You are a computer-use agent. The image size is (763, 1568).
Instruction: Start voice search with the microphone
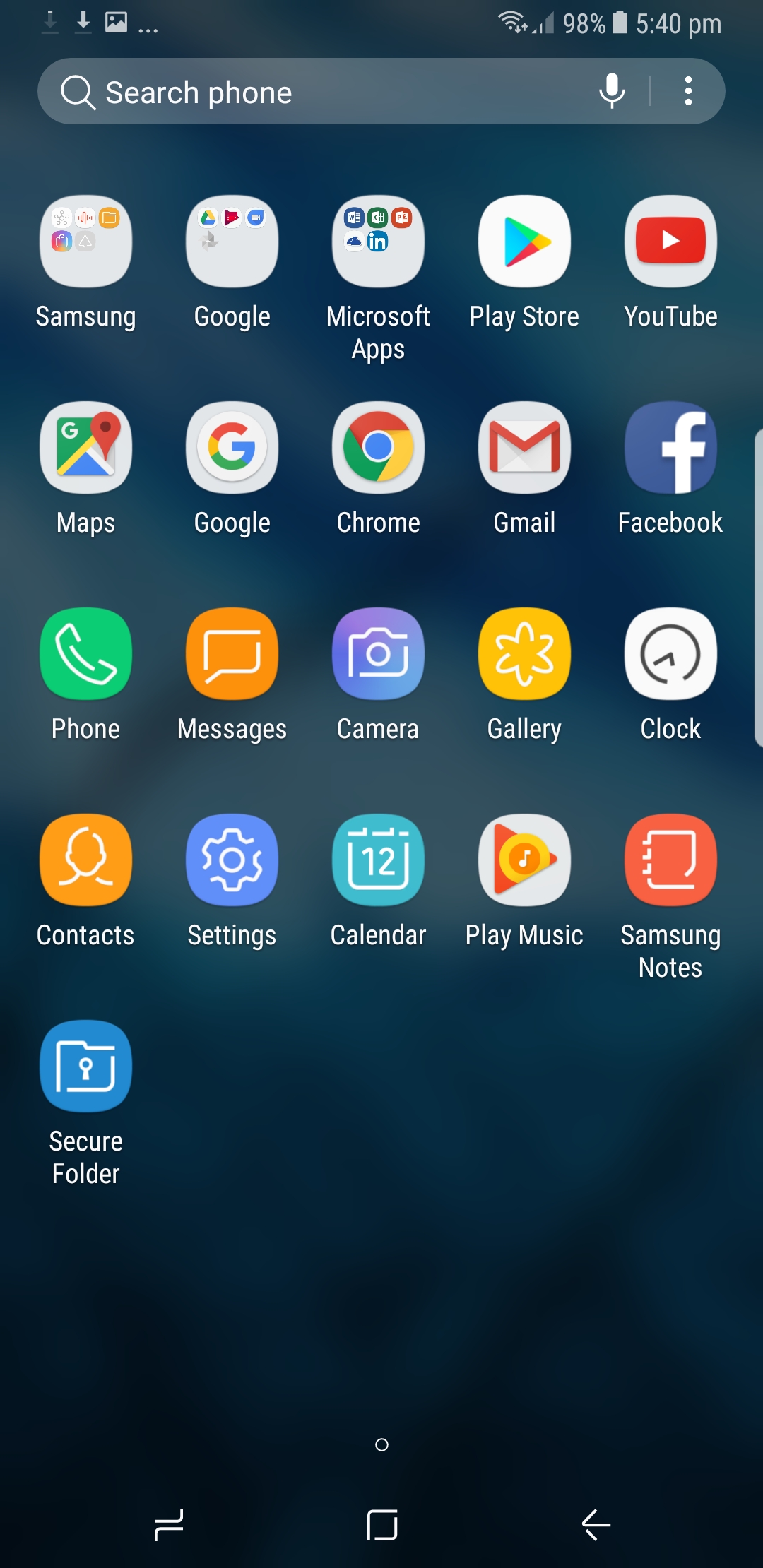coord(612,91)
